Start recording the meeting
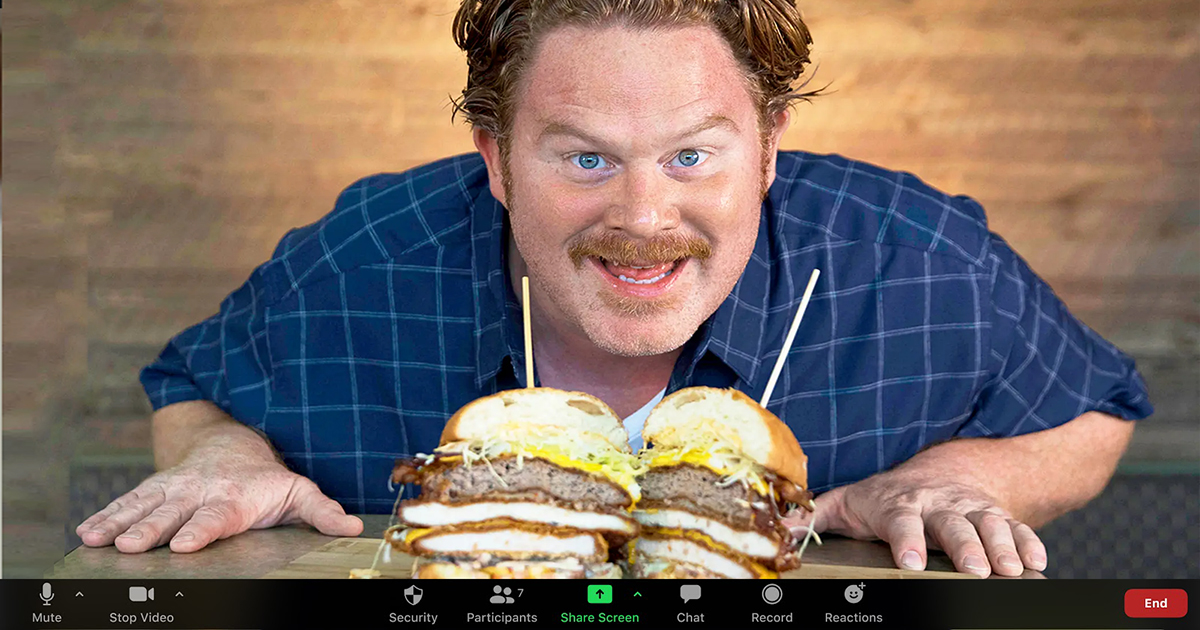The image size is (1200, 630). (x=772, y=603)
